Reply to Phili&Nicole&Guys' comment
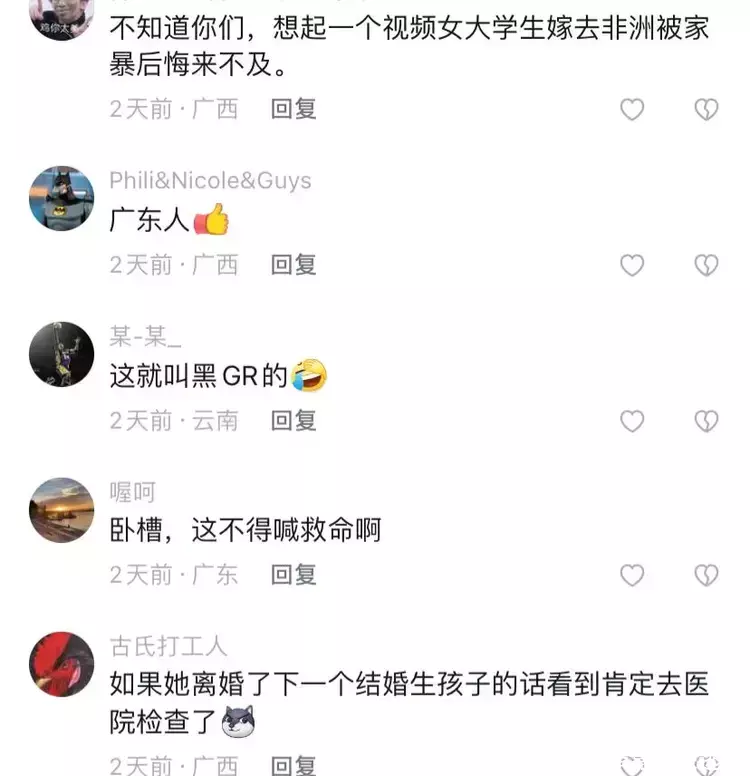This screenshot has height=776, width=750. [x=293, y=265]
